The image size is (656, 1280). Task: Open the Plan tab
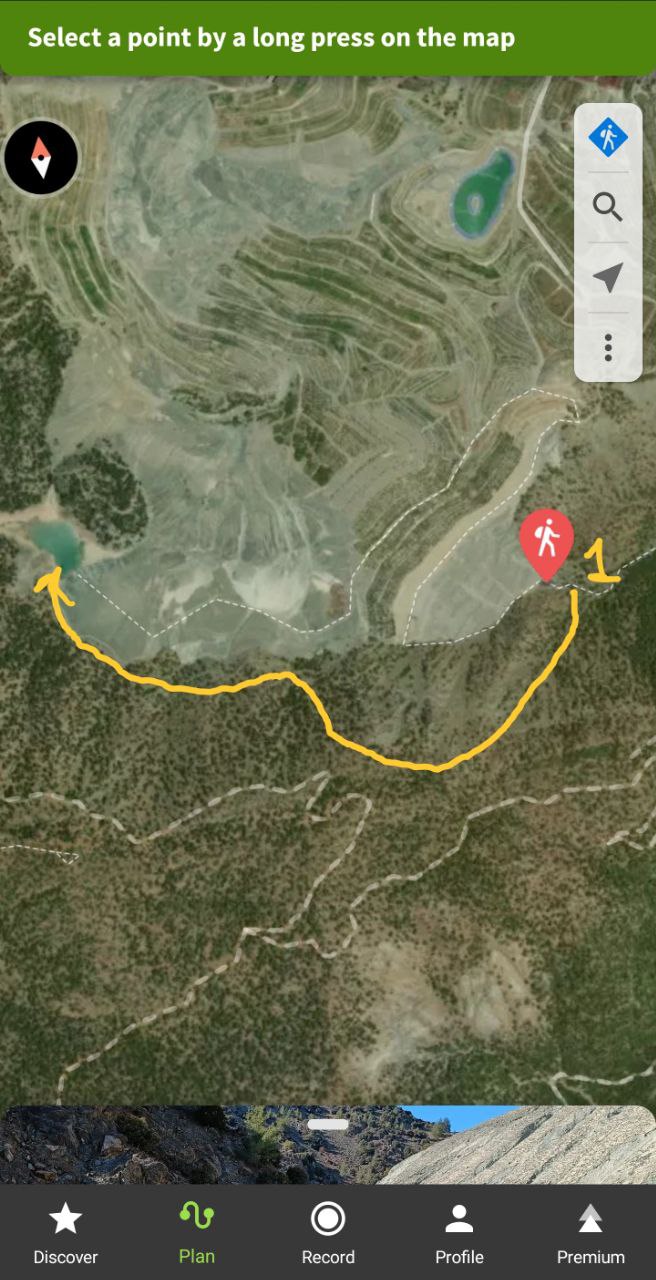197,1232
